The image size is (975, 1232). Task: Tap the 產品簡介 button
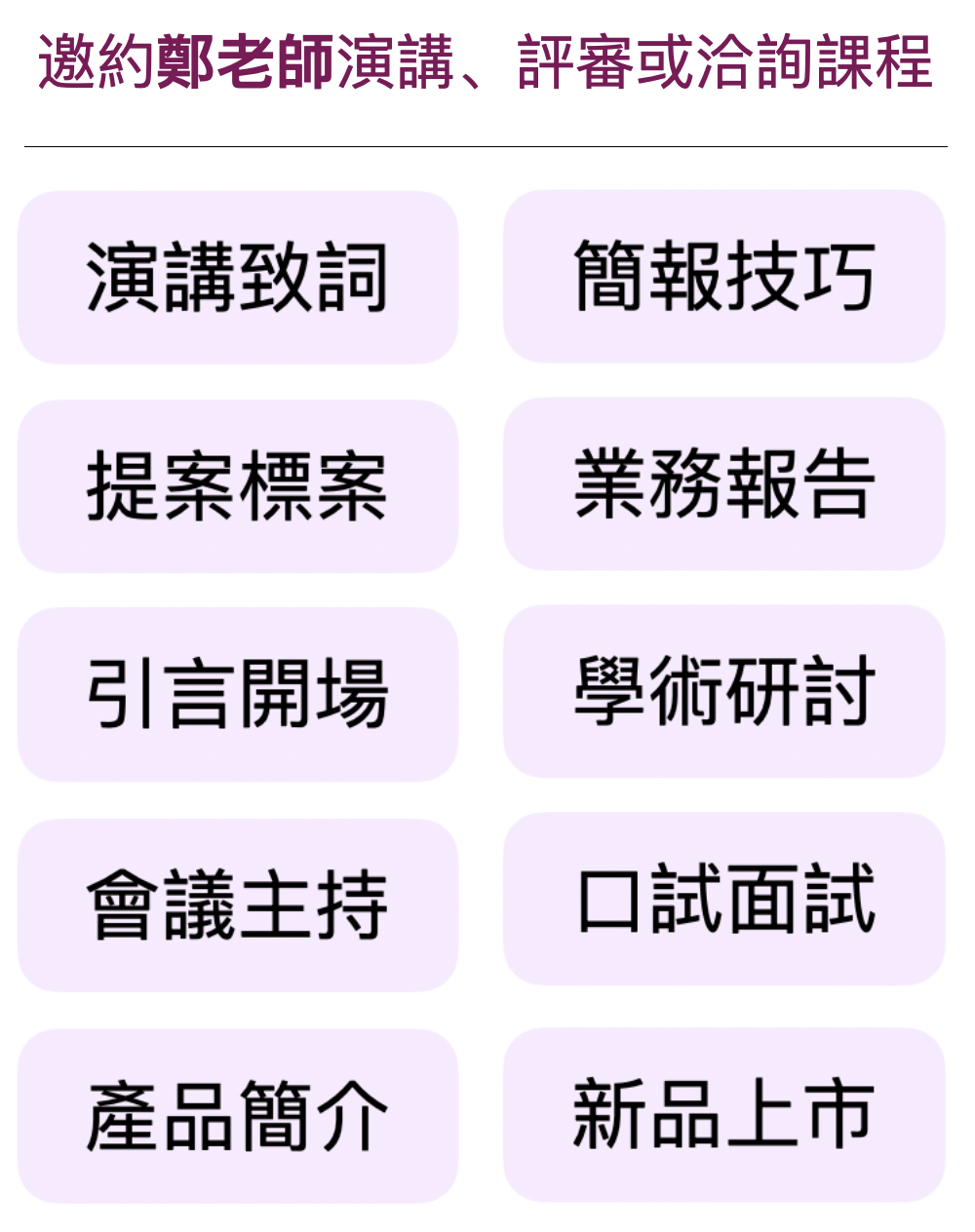(x=237, y=1116)
